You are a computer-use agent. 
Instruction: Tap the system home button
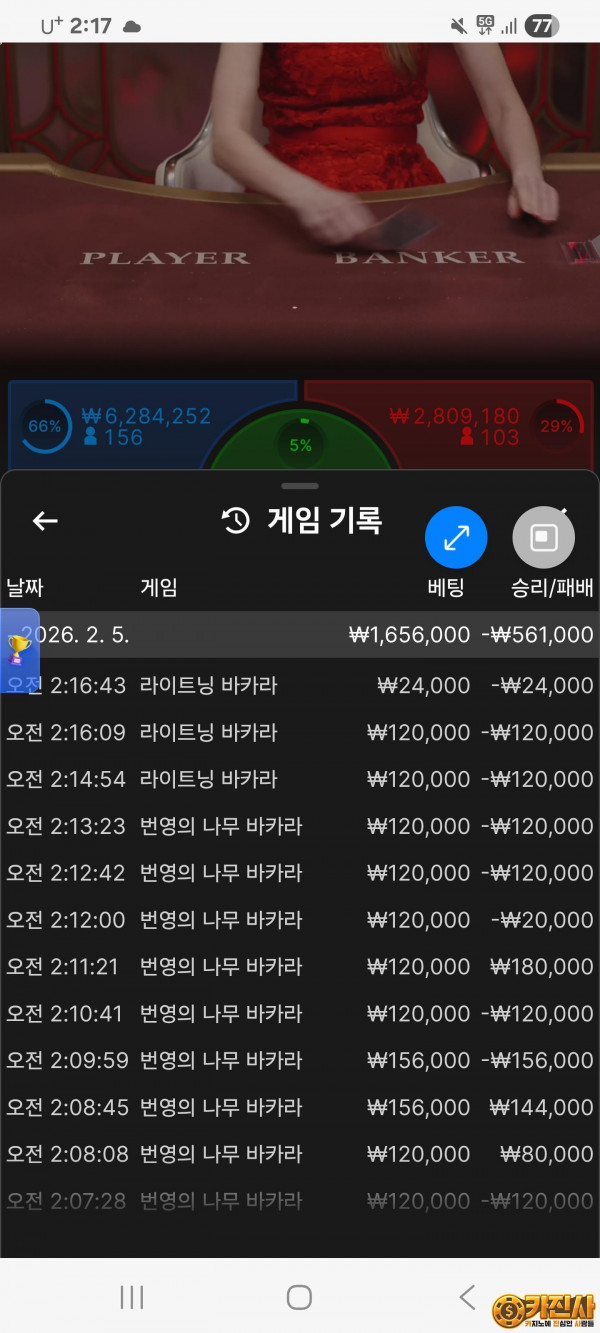click(299, 1297)
